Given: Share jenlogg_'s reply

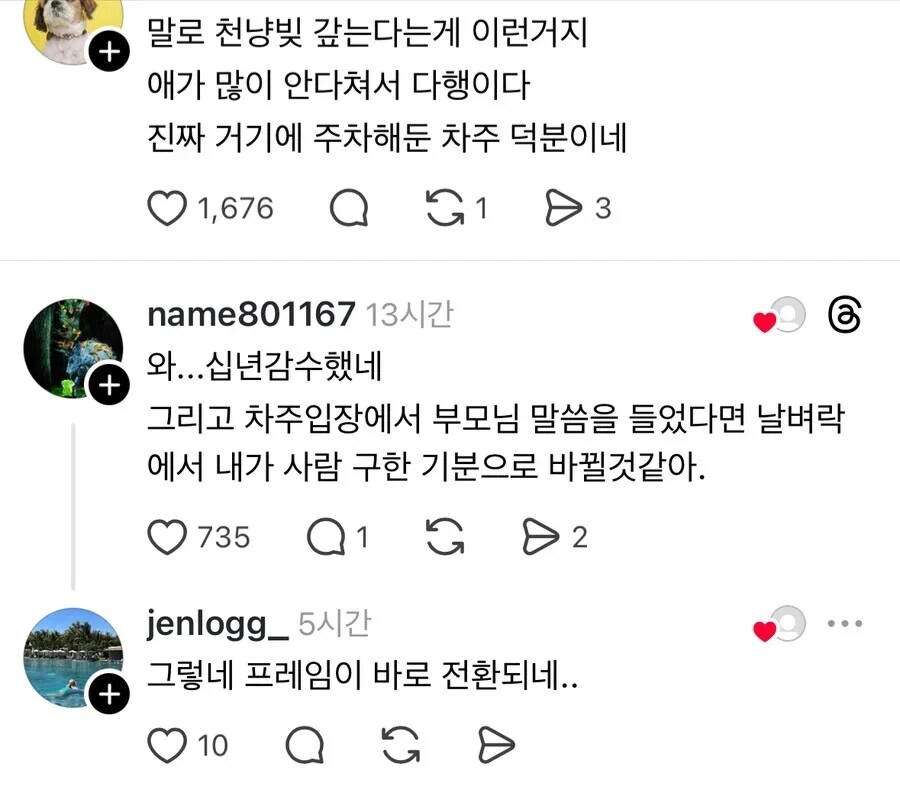Looking at the screenshot, I should coord(496,744).
